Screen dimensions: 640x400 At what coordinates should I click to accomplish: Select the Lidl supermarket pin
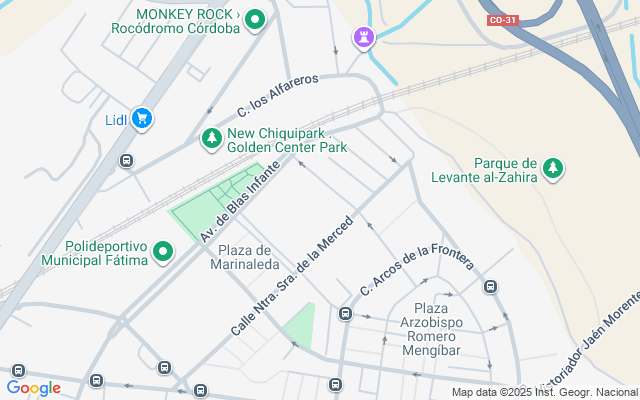[x=141, y=119]
